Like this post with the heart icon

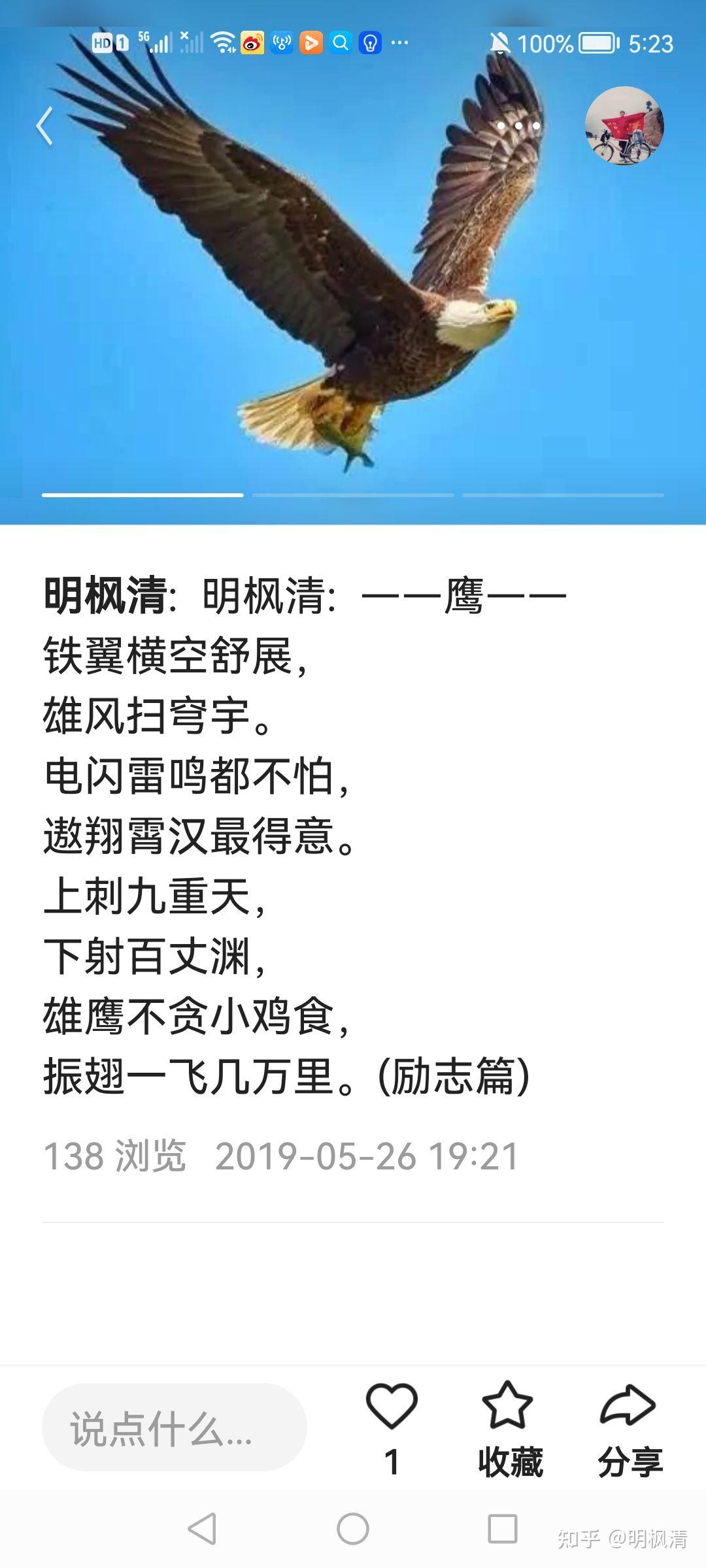(392, 1405)
